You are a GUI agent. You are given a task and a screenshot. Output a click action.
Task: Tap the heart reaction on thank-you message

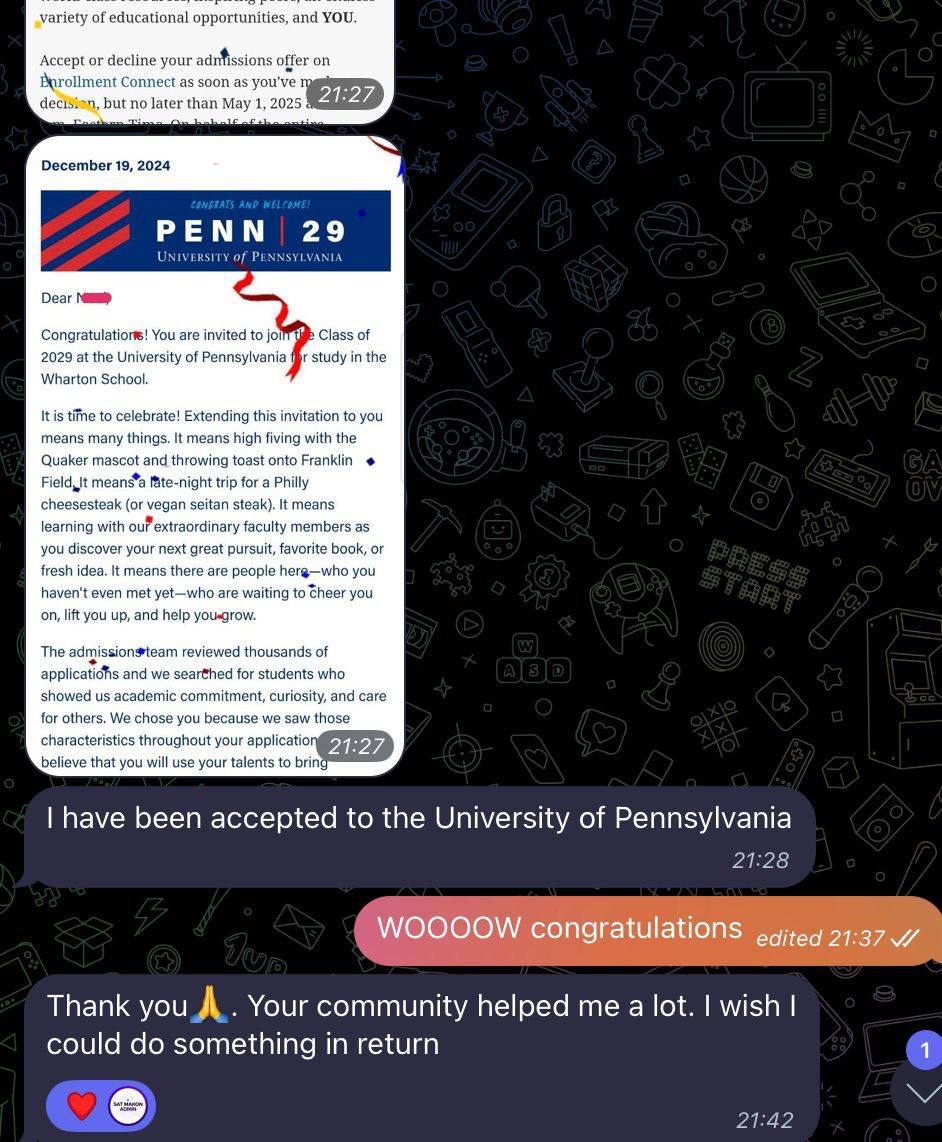pyautogui.click(x=82, y=1106)
